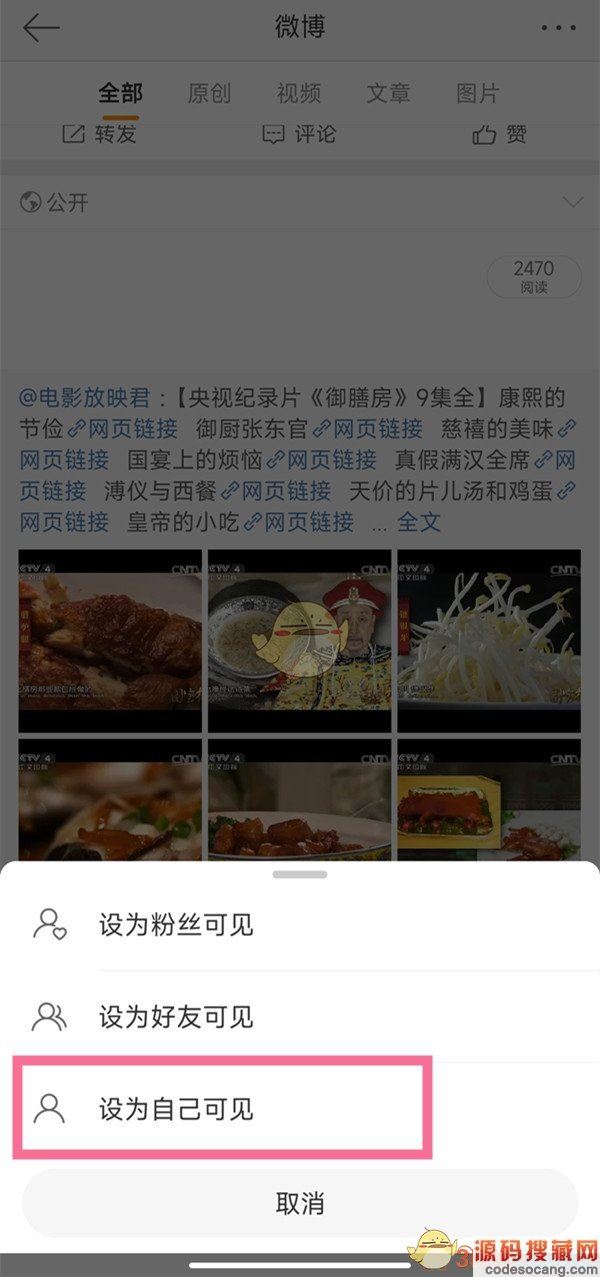This screenshot has width=600, height=1277.
Task: Open the three-dot overflow menu
Action: 558,28
